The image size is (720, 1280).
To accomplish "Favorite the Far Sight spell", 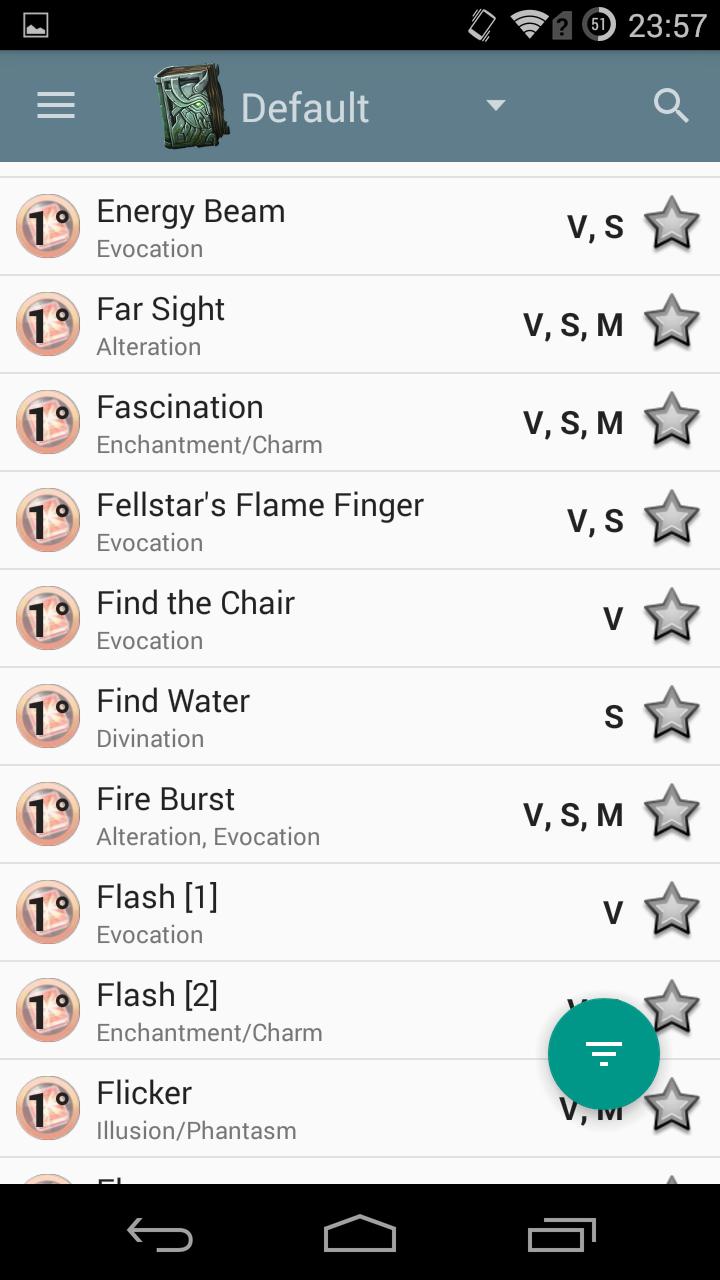I will [671, 323].
